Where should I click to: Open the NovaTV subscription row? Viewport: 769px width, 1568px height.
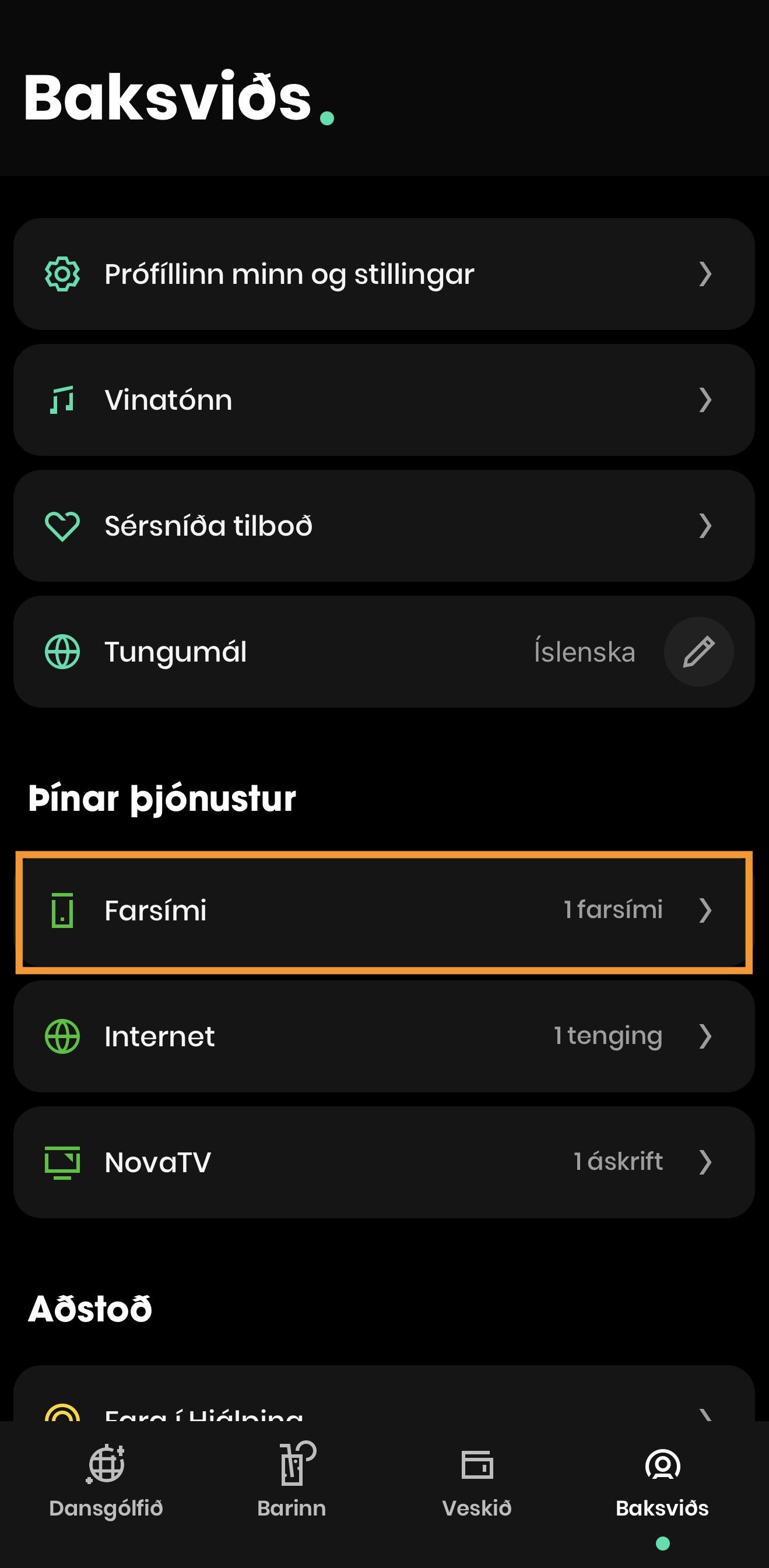tap(384, 1163)
